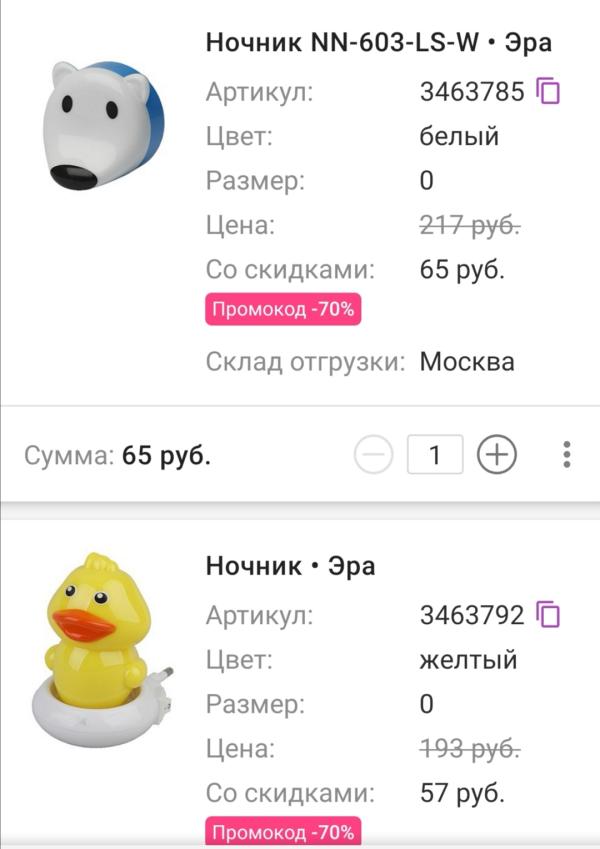
Task: Increase quantity of the bear night light
Action: pyautogui.click(x=497, y=456)
